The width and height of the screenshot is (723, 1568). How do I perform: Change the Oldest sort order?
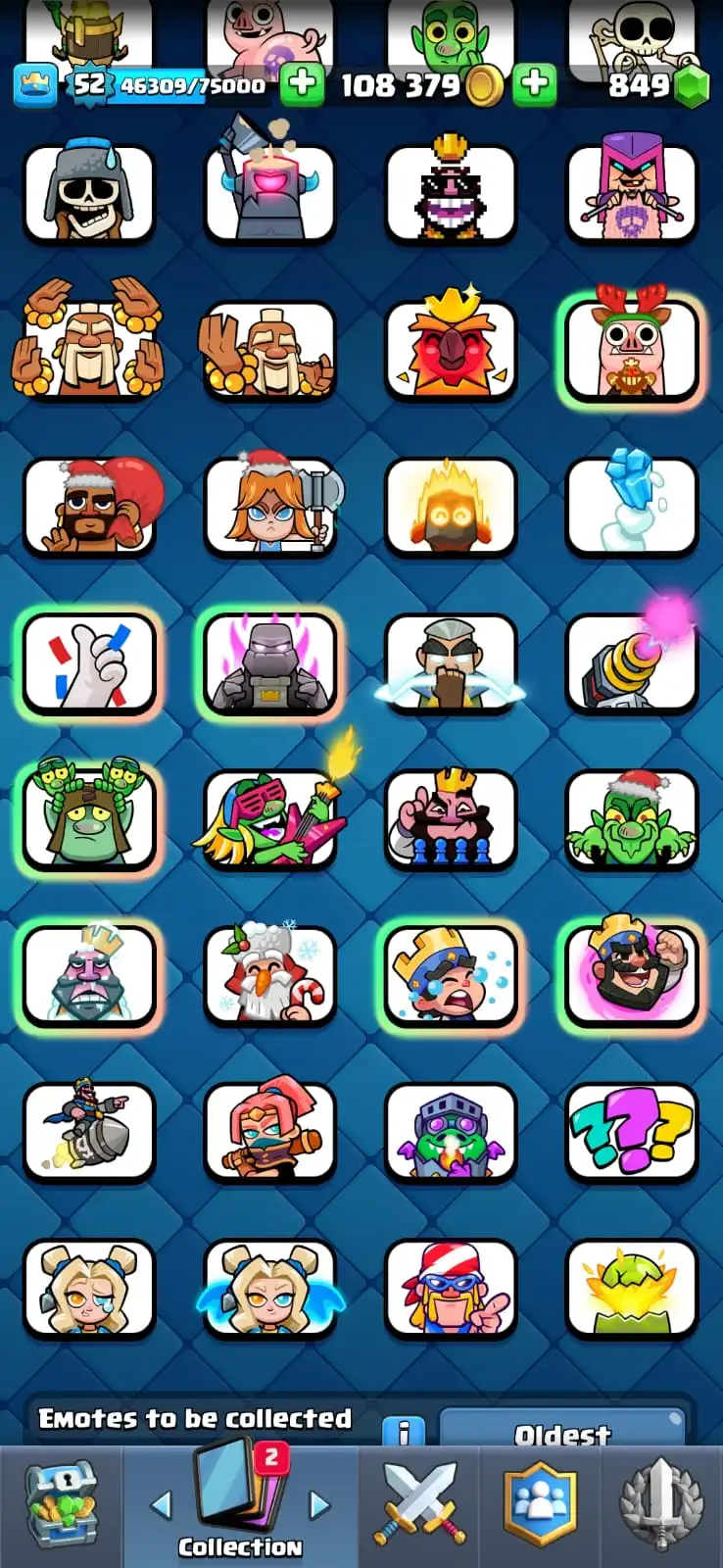pyautogui.click(x=562, y=1432)
